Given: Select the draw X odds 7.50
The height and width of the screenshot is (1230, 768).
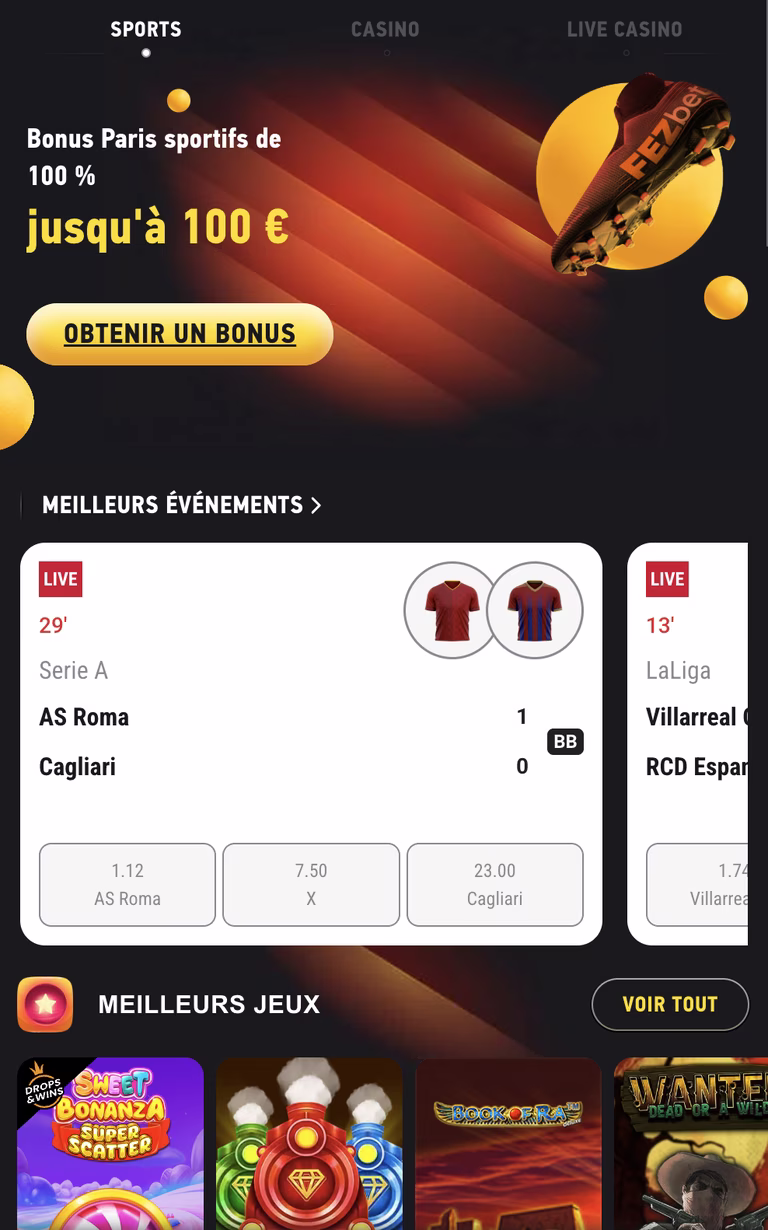Looking at the screenshot, I should [x=311, y=884].
